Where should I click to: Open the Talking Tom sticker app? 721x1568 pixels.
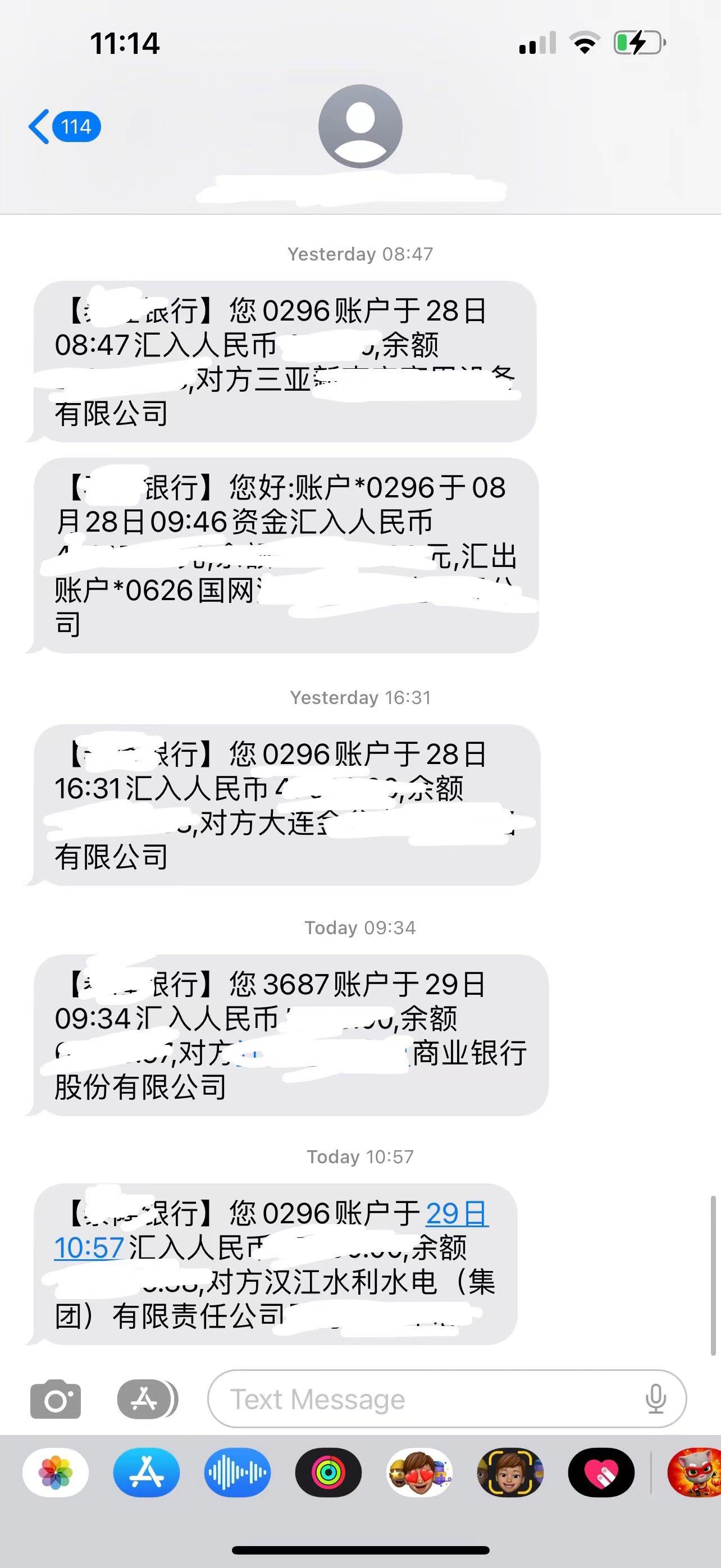coord(694,1473)
